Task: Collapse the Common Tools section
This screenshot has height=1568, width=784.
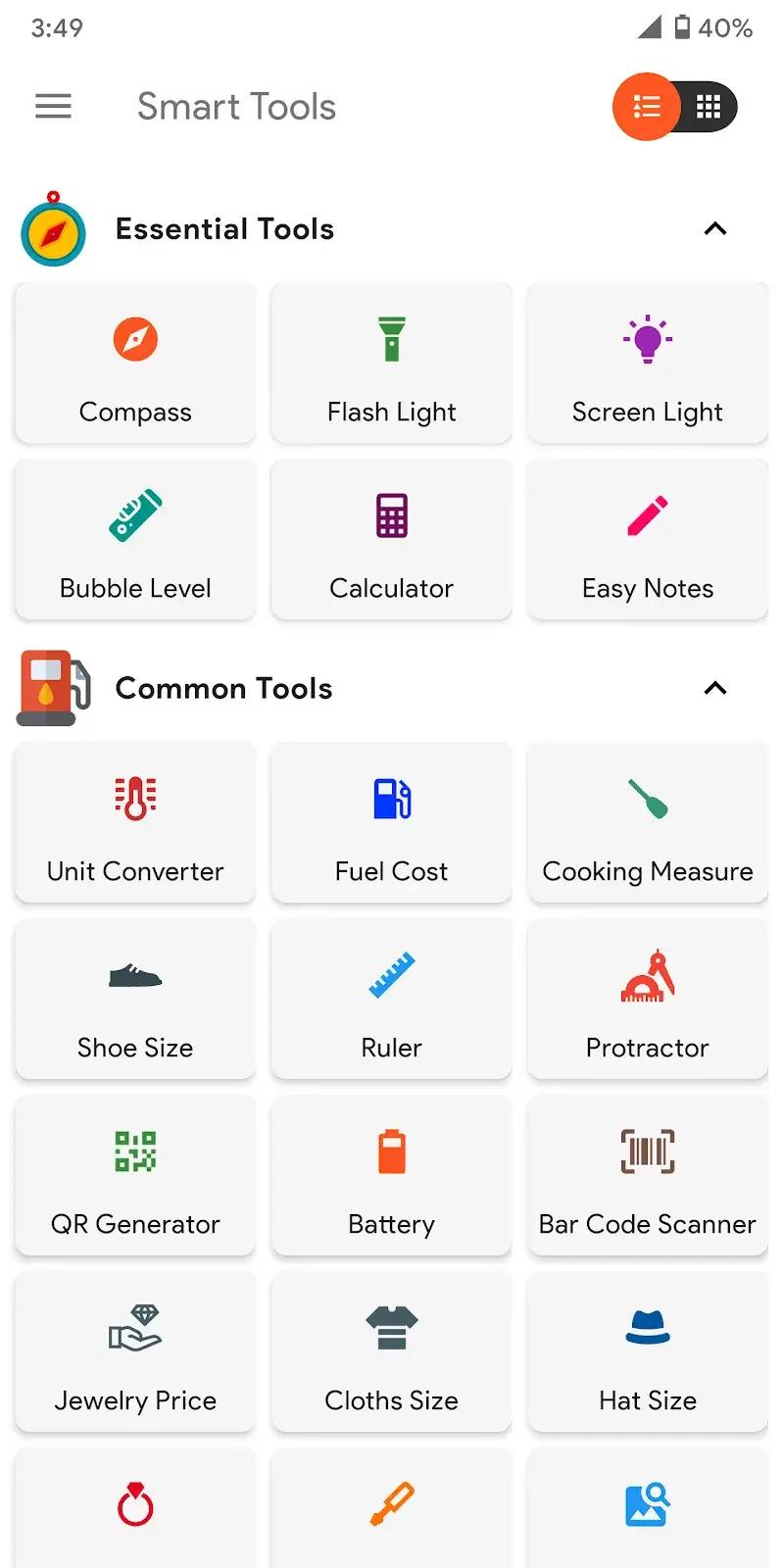Action: tap(715, 689)
